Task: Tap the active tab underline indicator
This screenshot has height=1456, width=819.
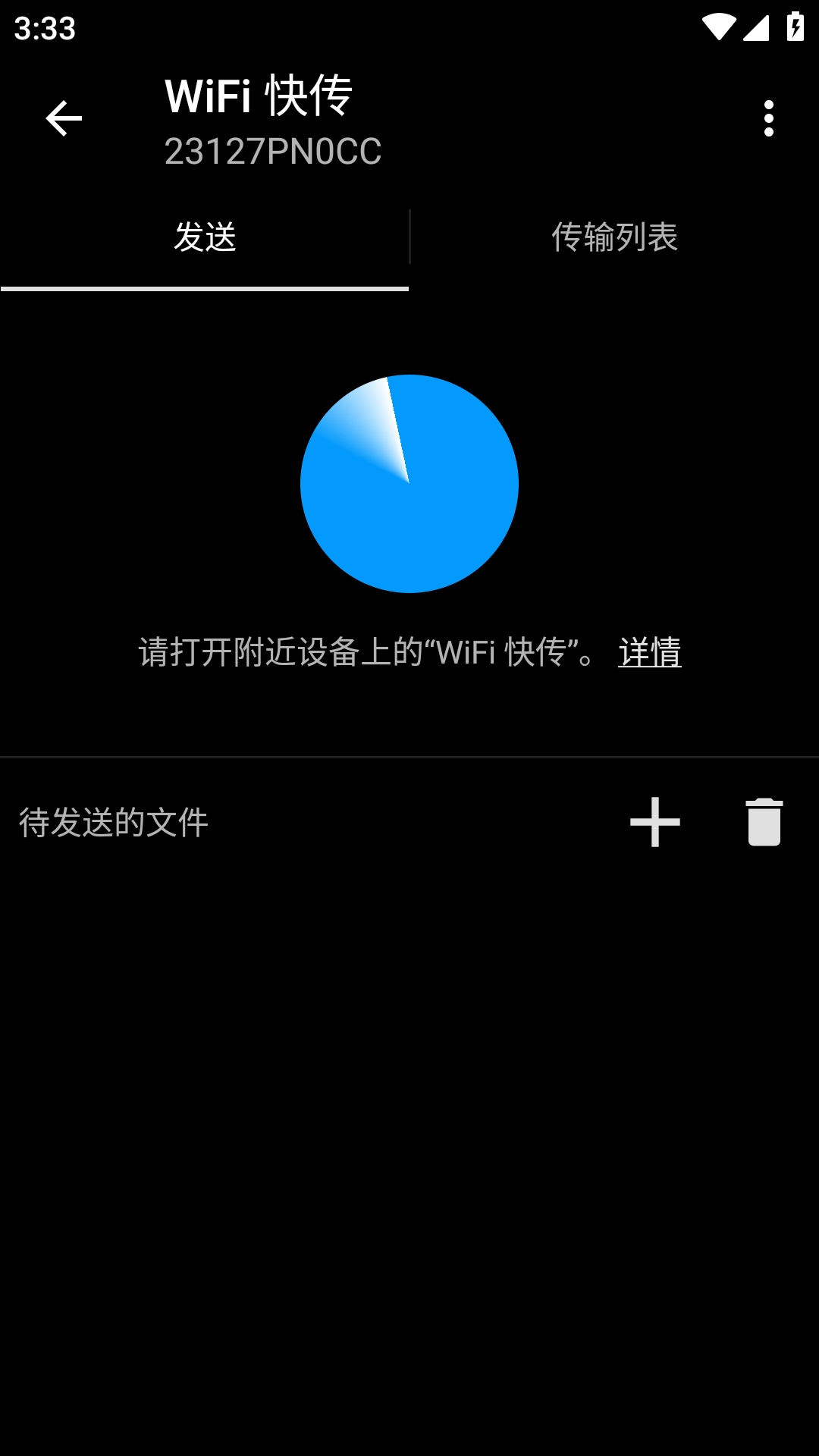Action: pos(205,288)
